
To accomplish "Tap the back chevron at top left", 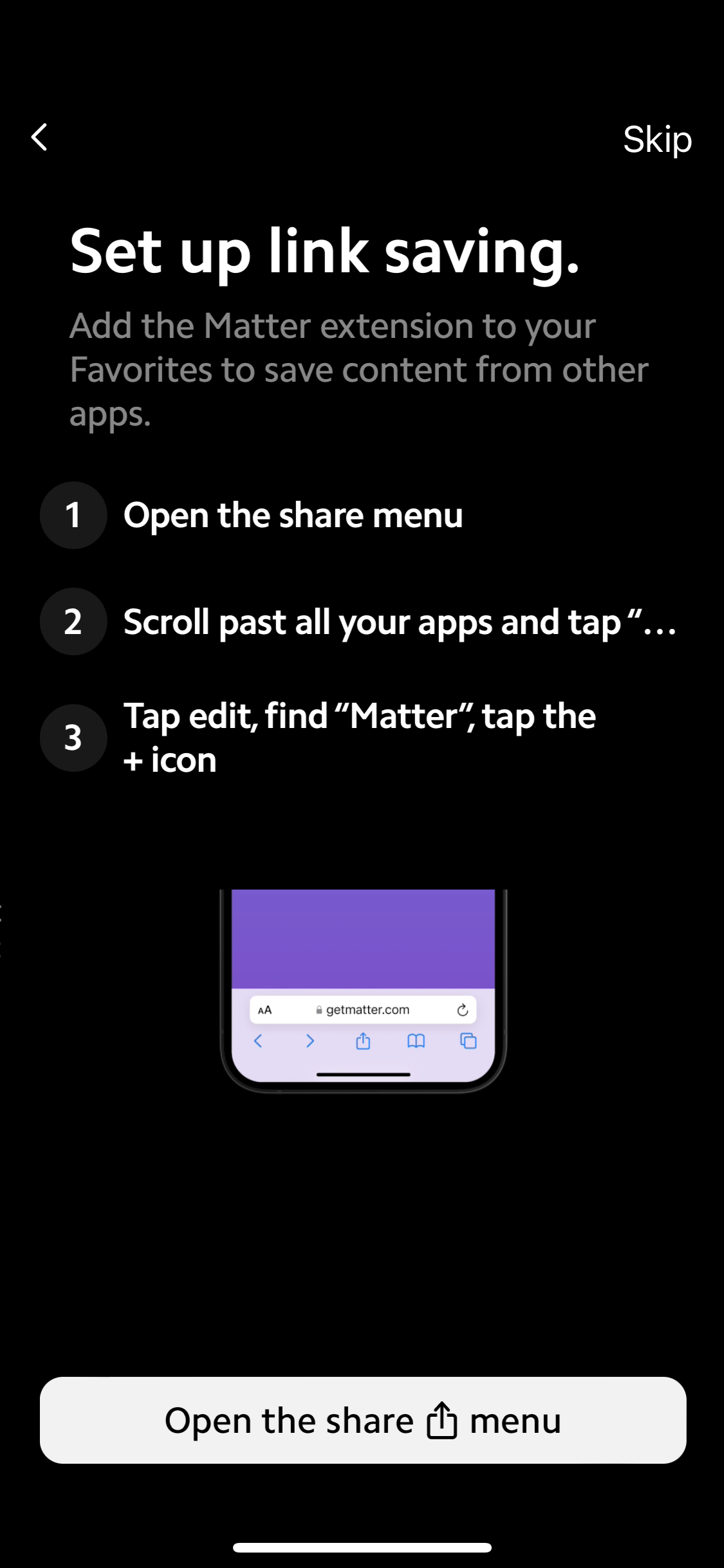I will 39,136.
